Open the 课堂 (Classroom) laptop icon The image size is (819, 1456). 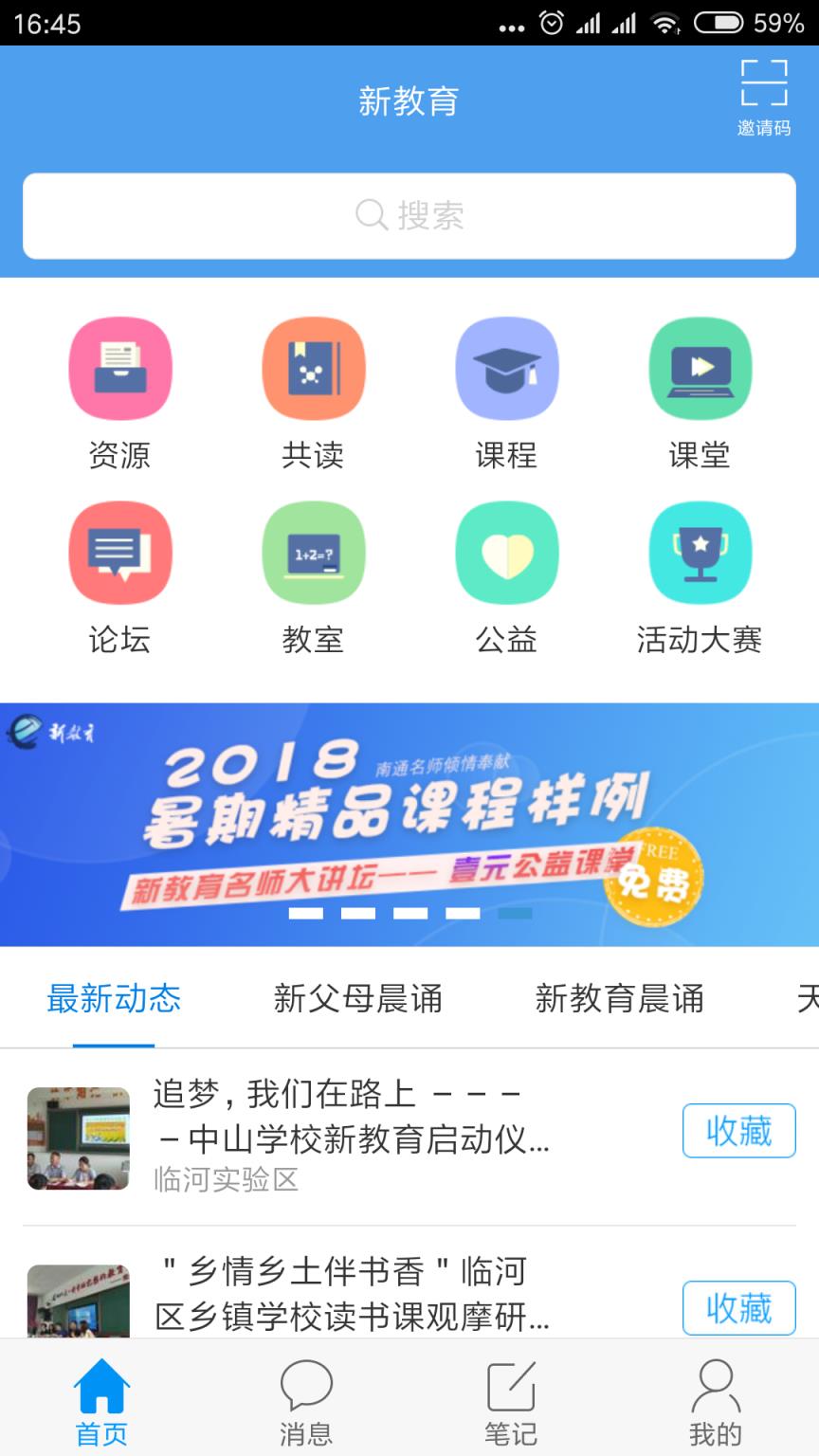point(701,368)
